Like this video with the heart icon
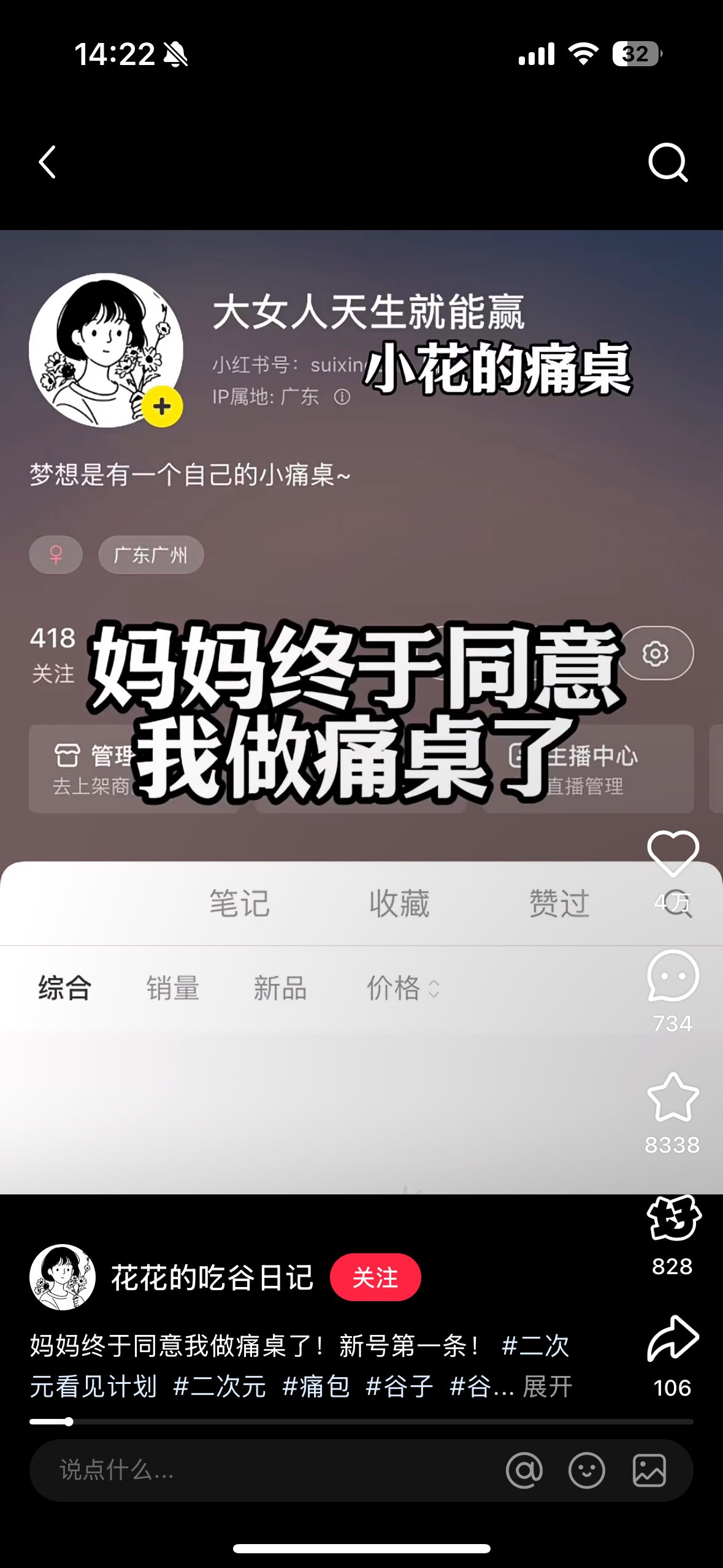The image size is (723, 1568). (673, 854)
